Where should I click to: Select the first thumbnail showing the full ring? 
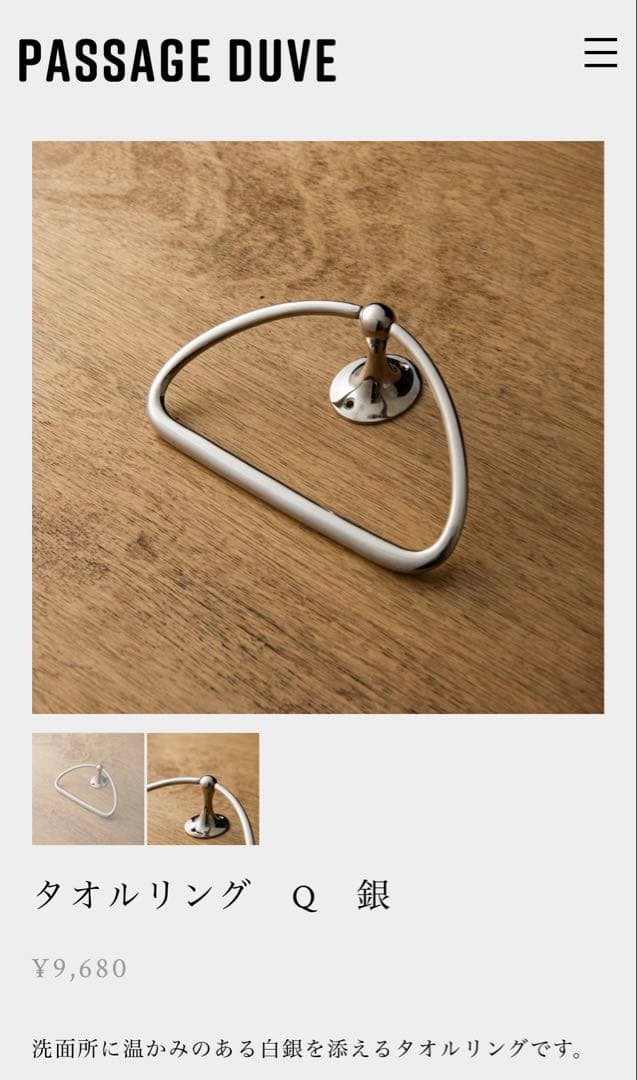88,789
